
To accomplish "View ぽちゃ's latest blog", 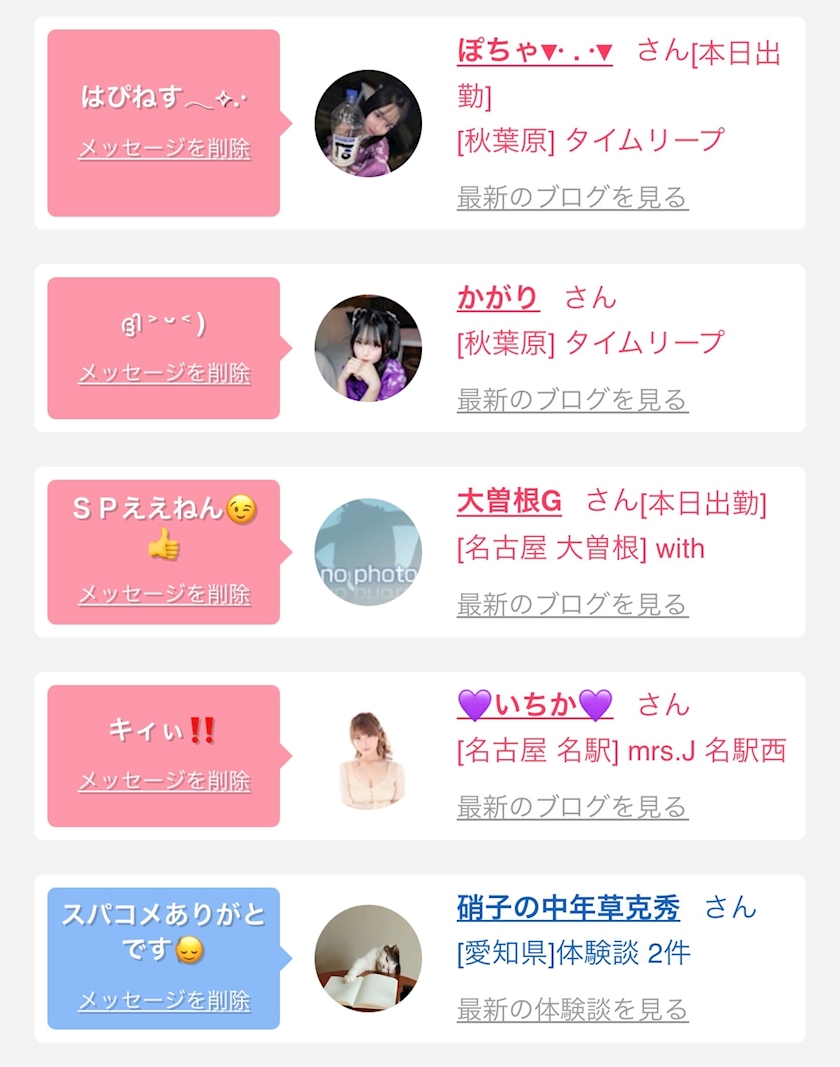I will 572,197.
